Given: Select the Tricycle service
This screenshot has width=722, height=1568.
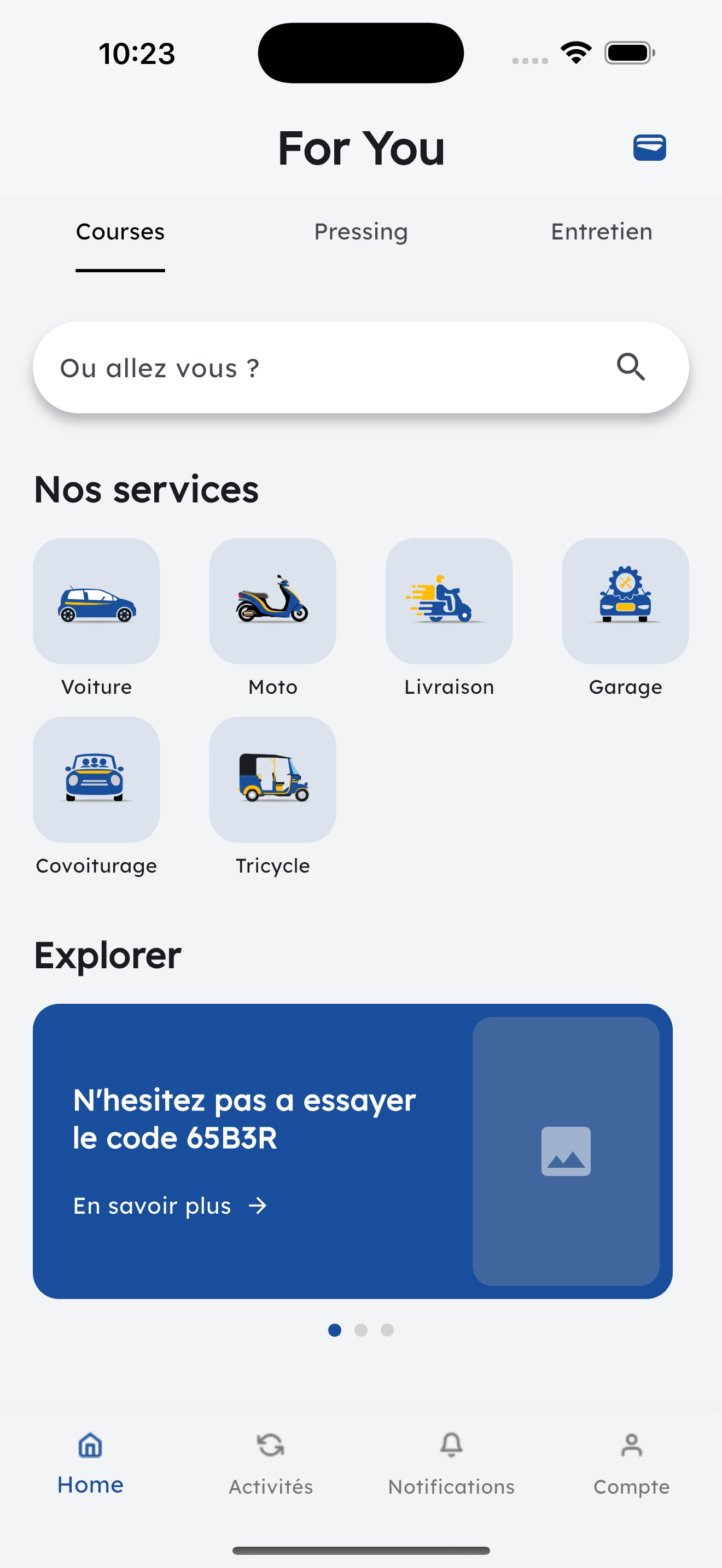Looking at the screenshot, I should [272, 780].
